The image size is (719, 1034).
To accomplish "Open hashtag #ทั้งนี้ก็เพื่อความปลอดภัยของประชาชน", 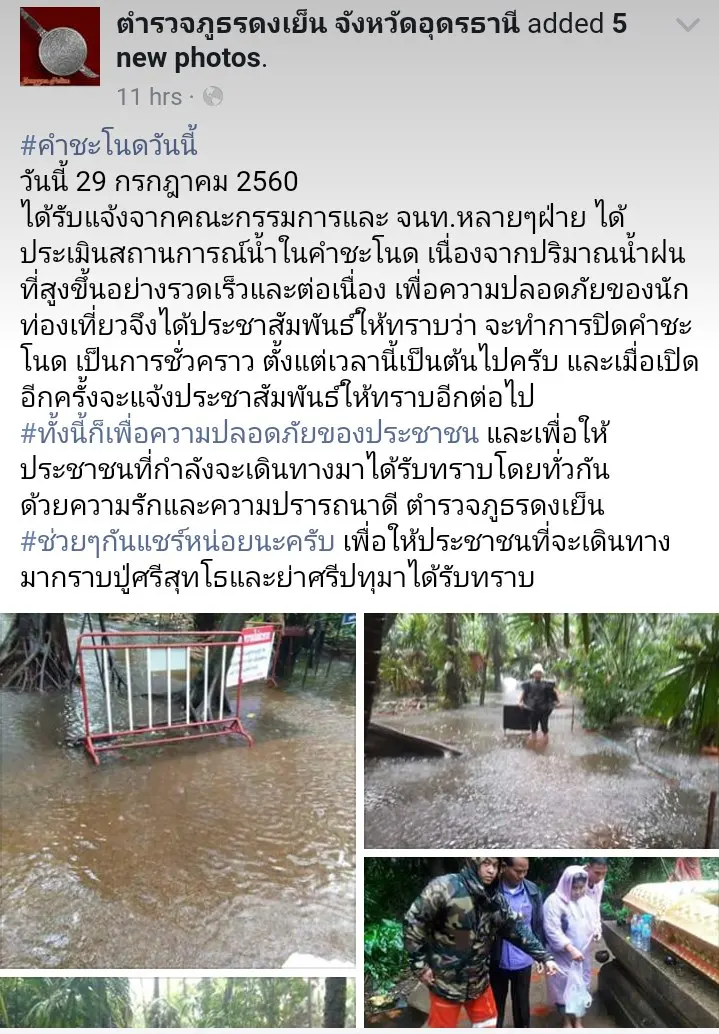I will point(252,435).
